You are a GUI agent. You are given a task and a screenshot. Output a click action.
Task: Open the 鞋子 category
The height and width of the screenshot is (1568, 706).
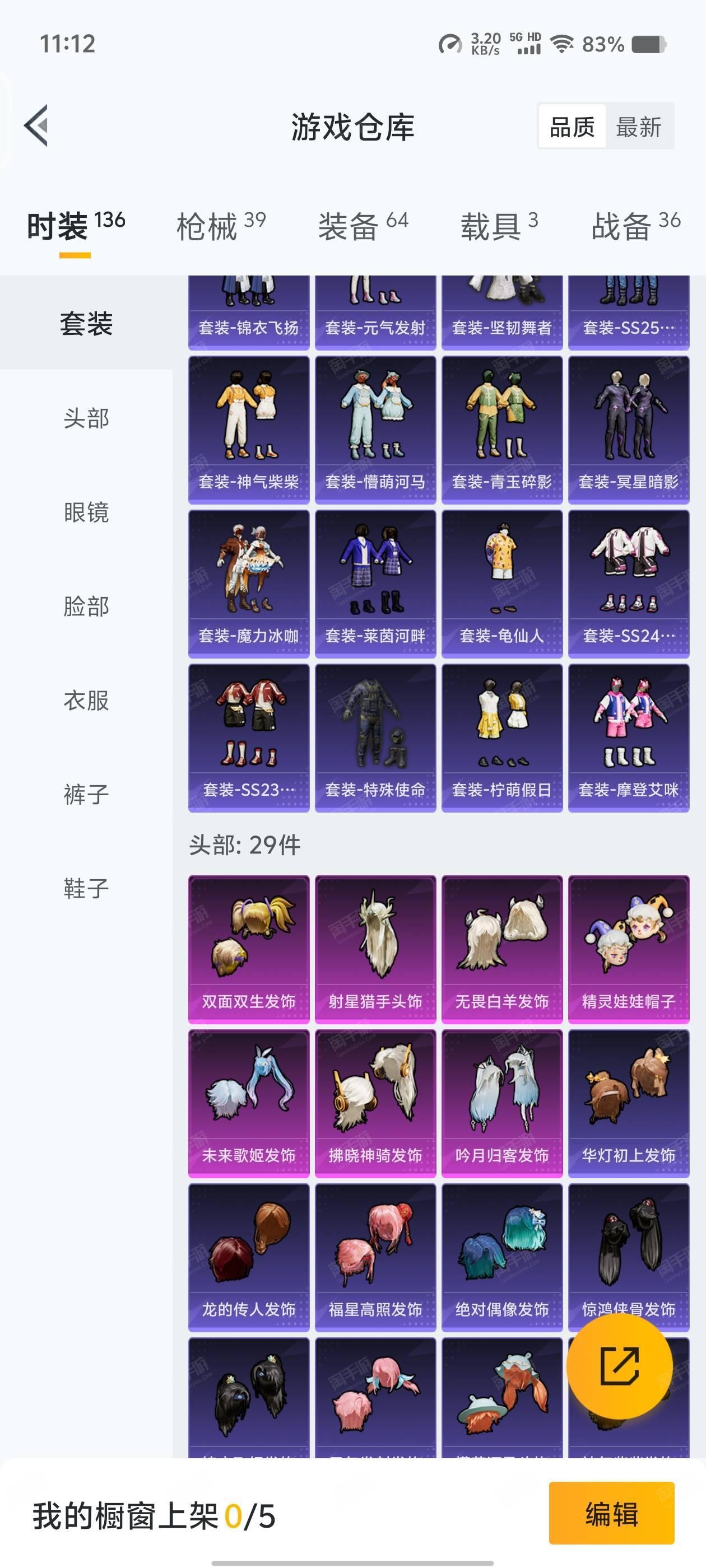(86, 888)
